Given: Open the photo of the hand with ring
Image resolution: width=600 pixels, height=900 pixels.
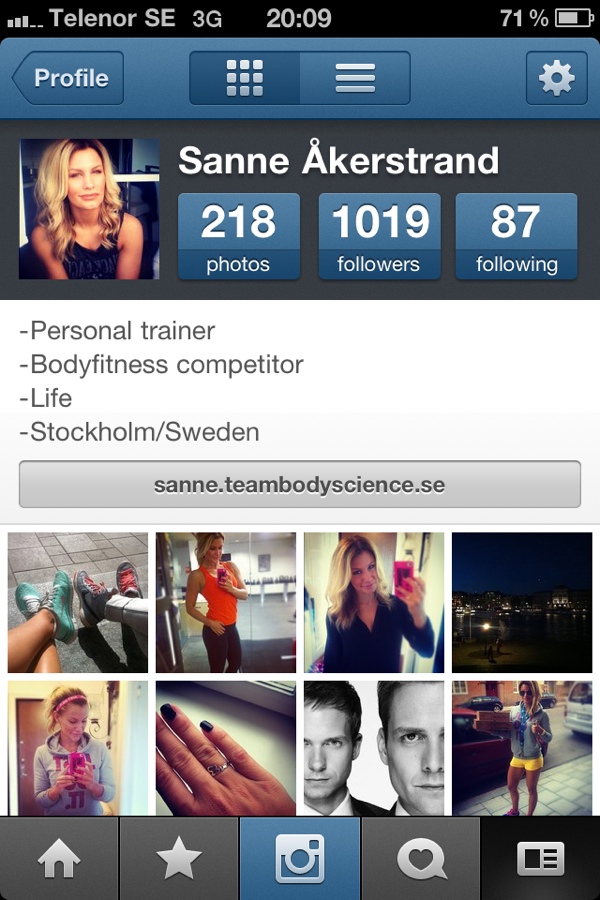Looking at the screenshot, I should 226,748.
